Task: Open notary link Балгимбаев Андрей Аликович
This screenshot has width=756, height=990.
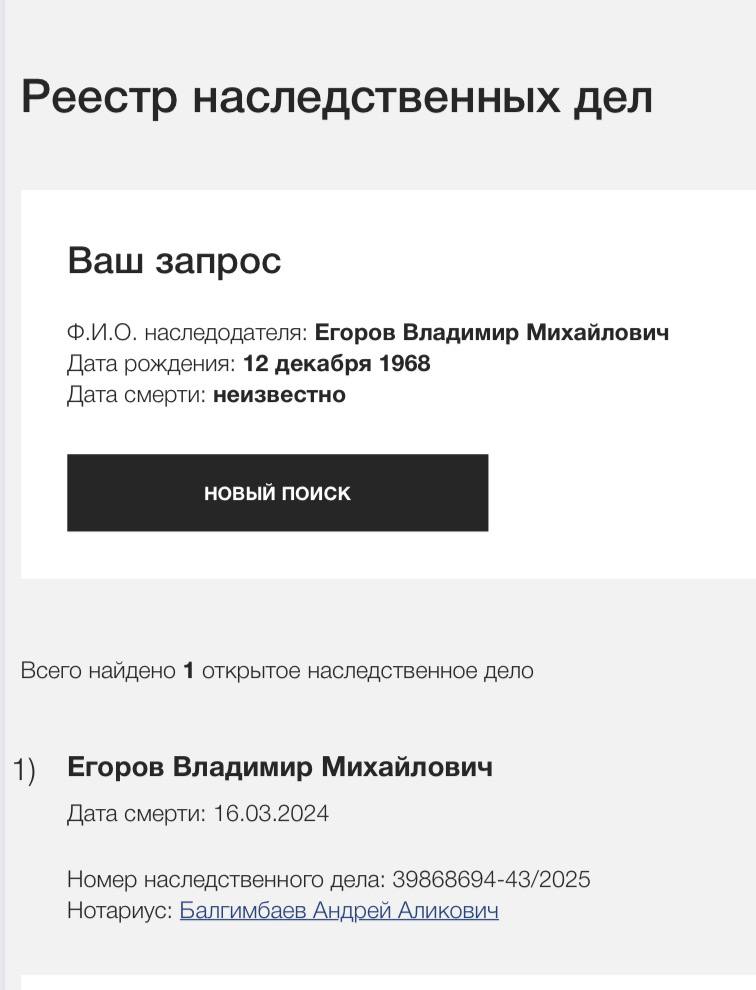Action: [339, 911]
